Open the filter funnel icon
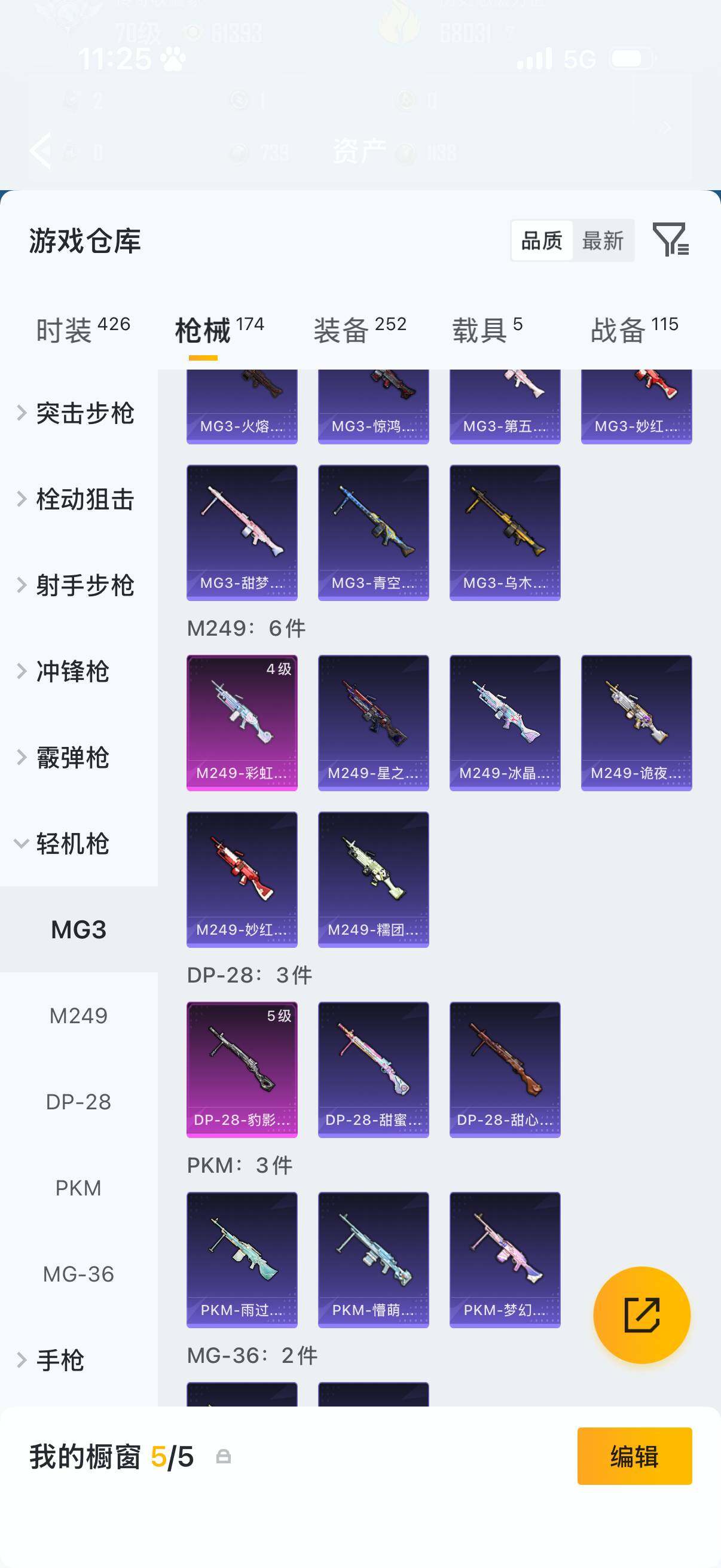 click(x=670, y=239)
